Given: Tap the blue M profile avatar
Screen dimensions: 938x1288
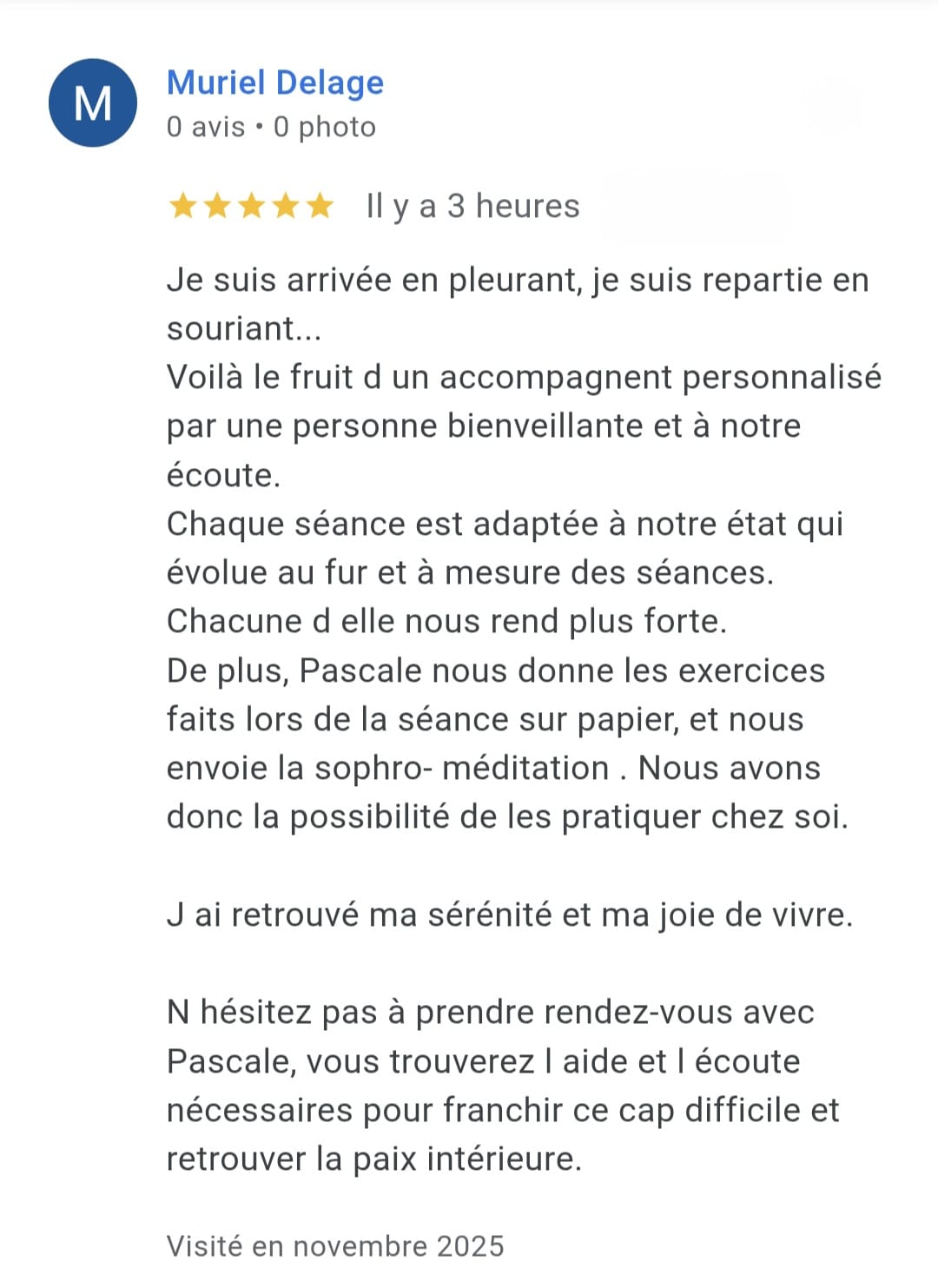Looking at the screenshot, I should click(93, 102).
